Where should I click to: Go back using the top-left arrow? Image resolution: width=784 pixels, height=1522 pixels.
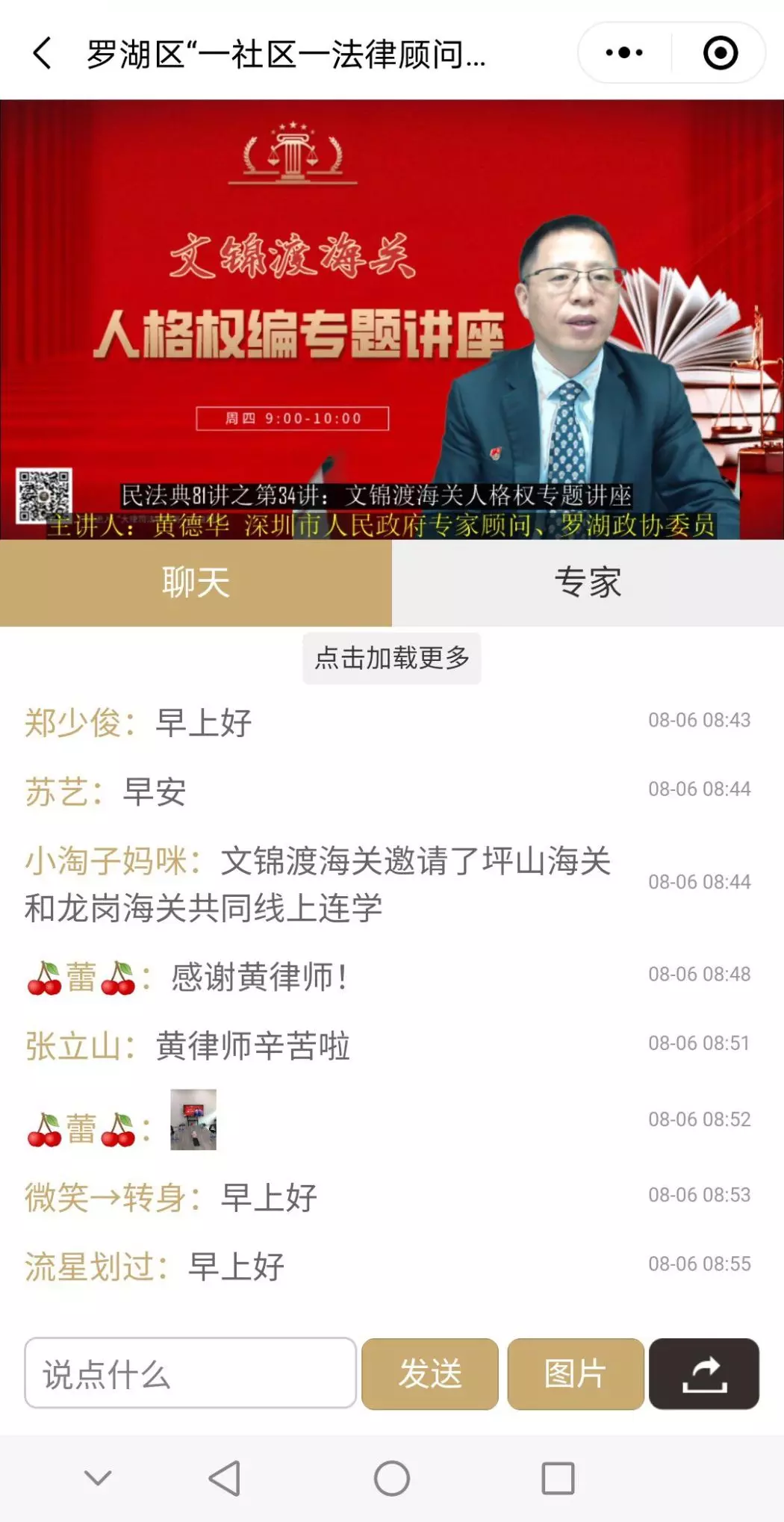43,53
